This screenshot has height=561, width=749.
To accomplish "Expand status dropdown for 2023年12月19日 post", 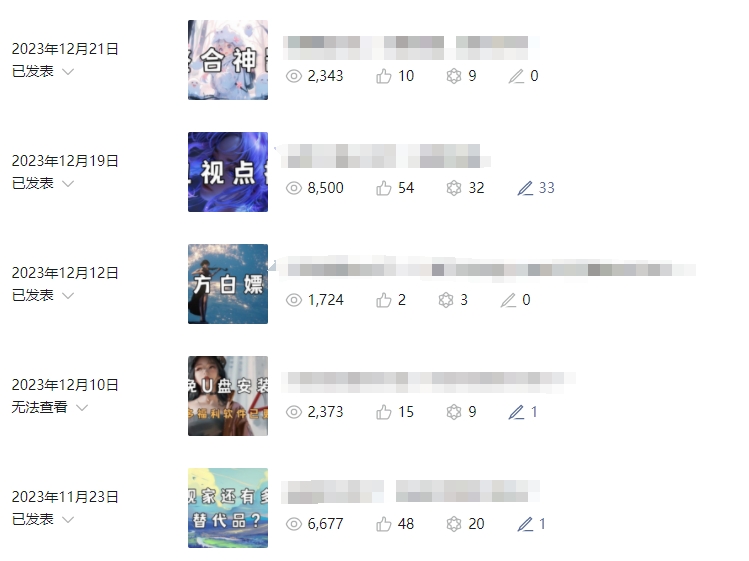I will pyautogui.click(x=68, y=184).
